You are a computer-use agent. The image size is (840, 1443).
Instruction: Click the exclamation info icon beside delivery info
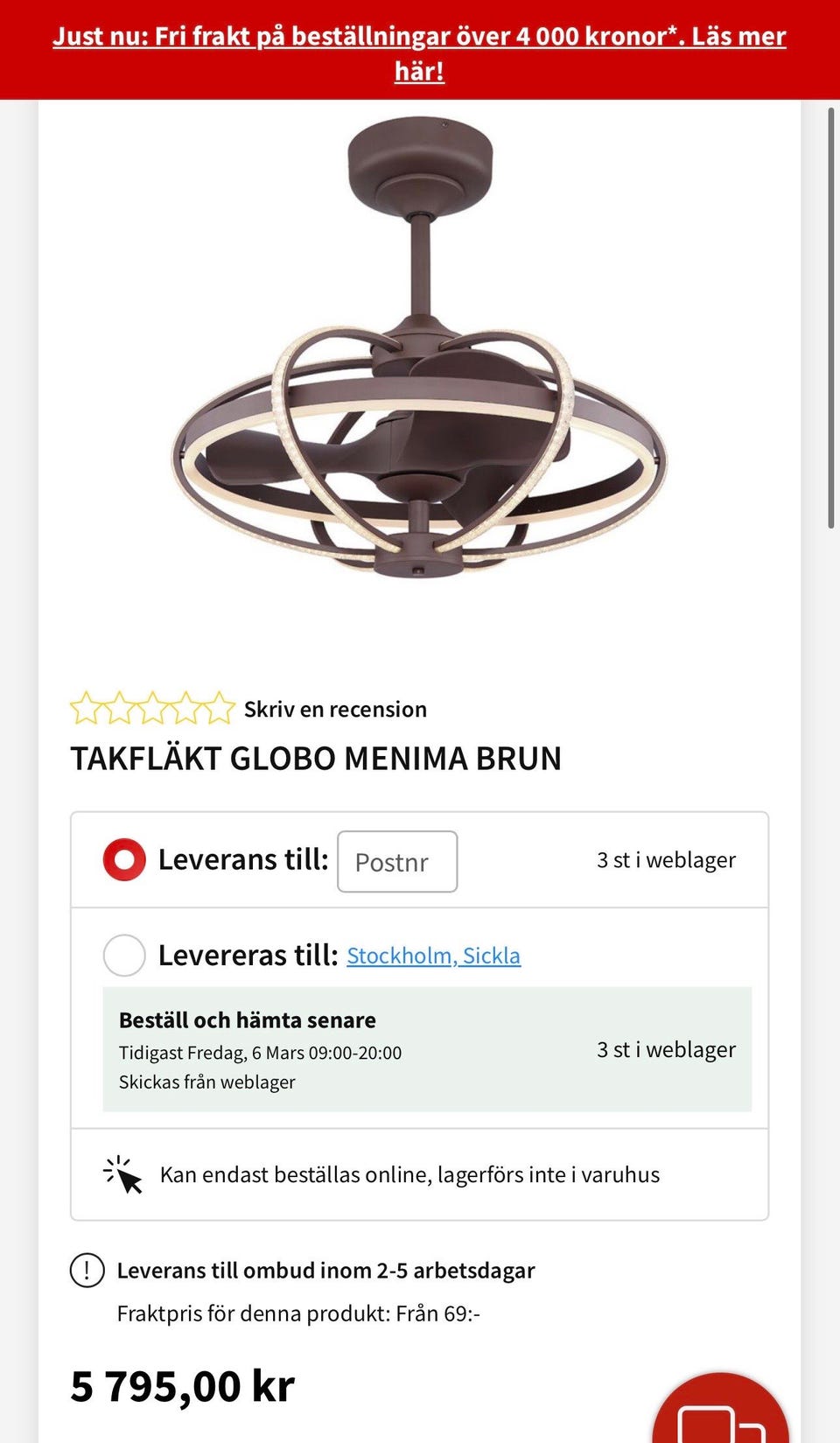tap(86, 1270)
